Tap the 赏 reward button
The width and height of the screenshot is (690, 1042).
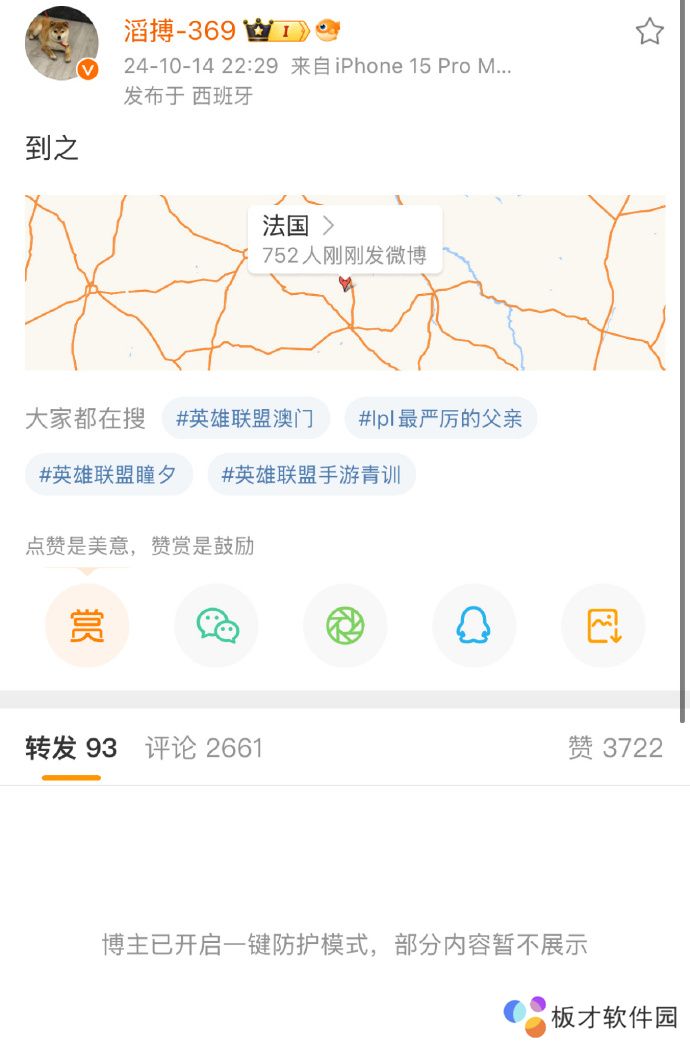click(x=87, y=626)
